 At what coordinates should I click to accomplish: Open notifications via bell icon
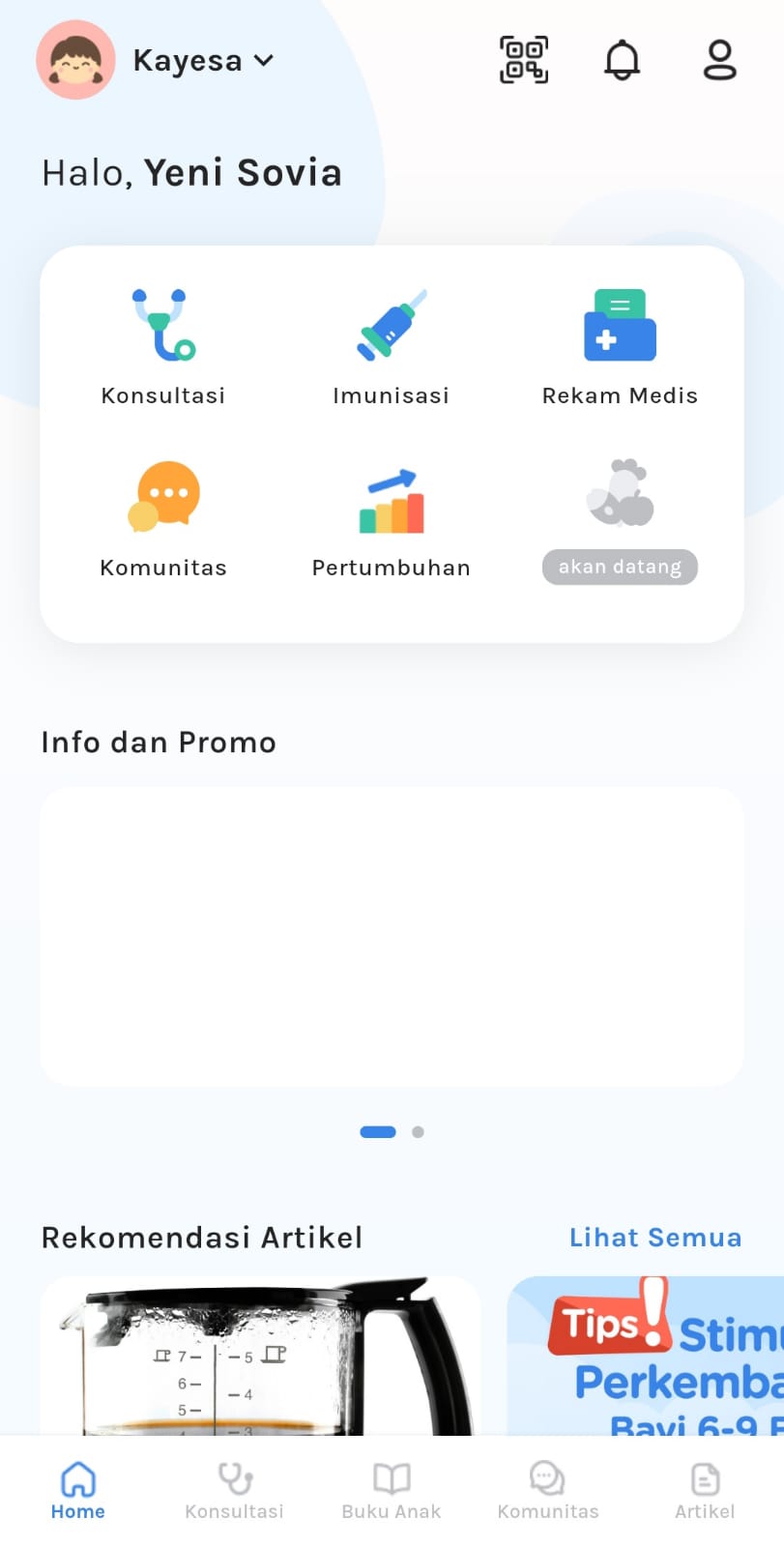(x=622, y=59)
